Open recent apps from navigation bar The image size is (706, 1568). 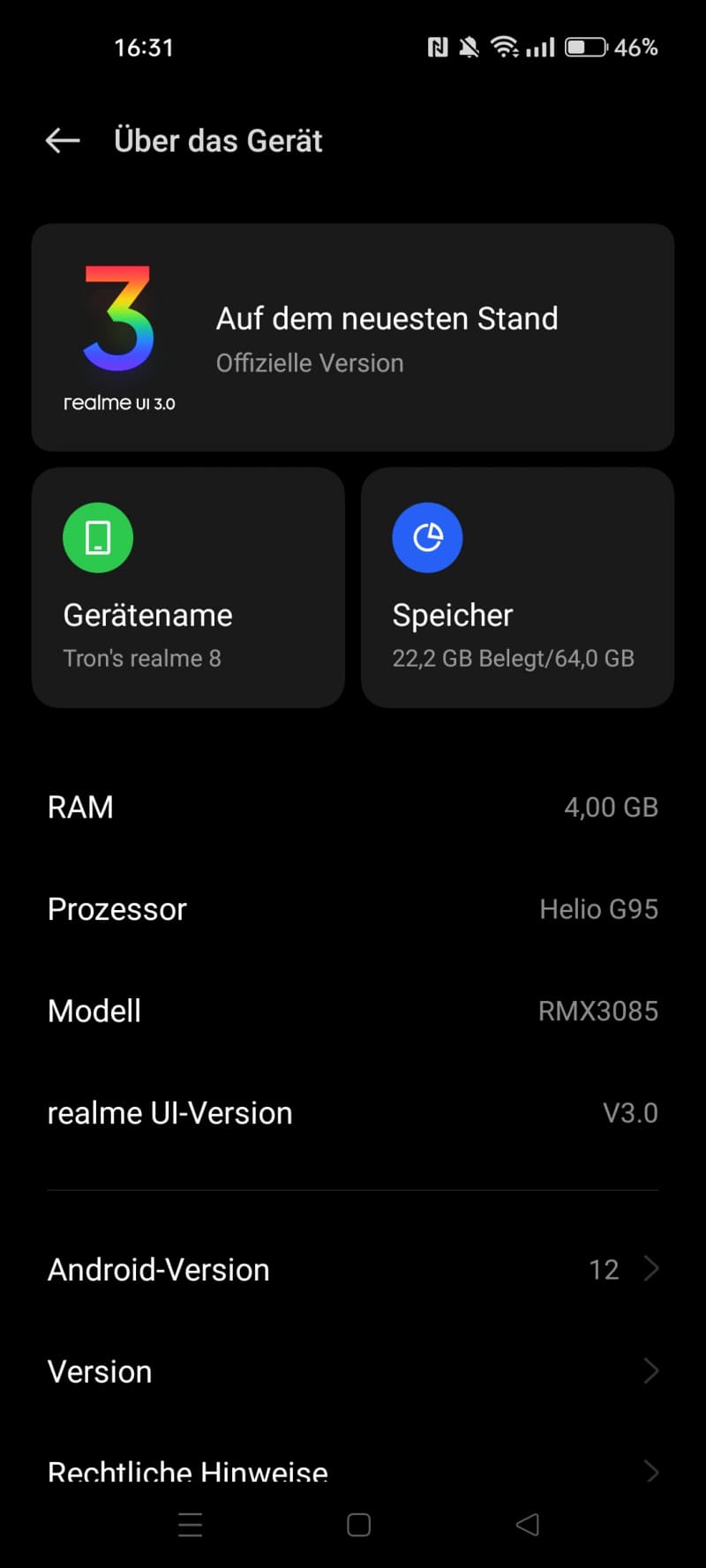191,1525
